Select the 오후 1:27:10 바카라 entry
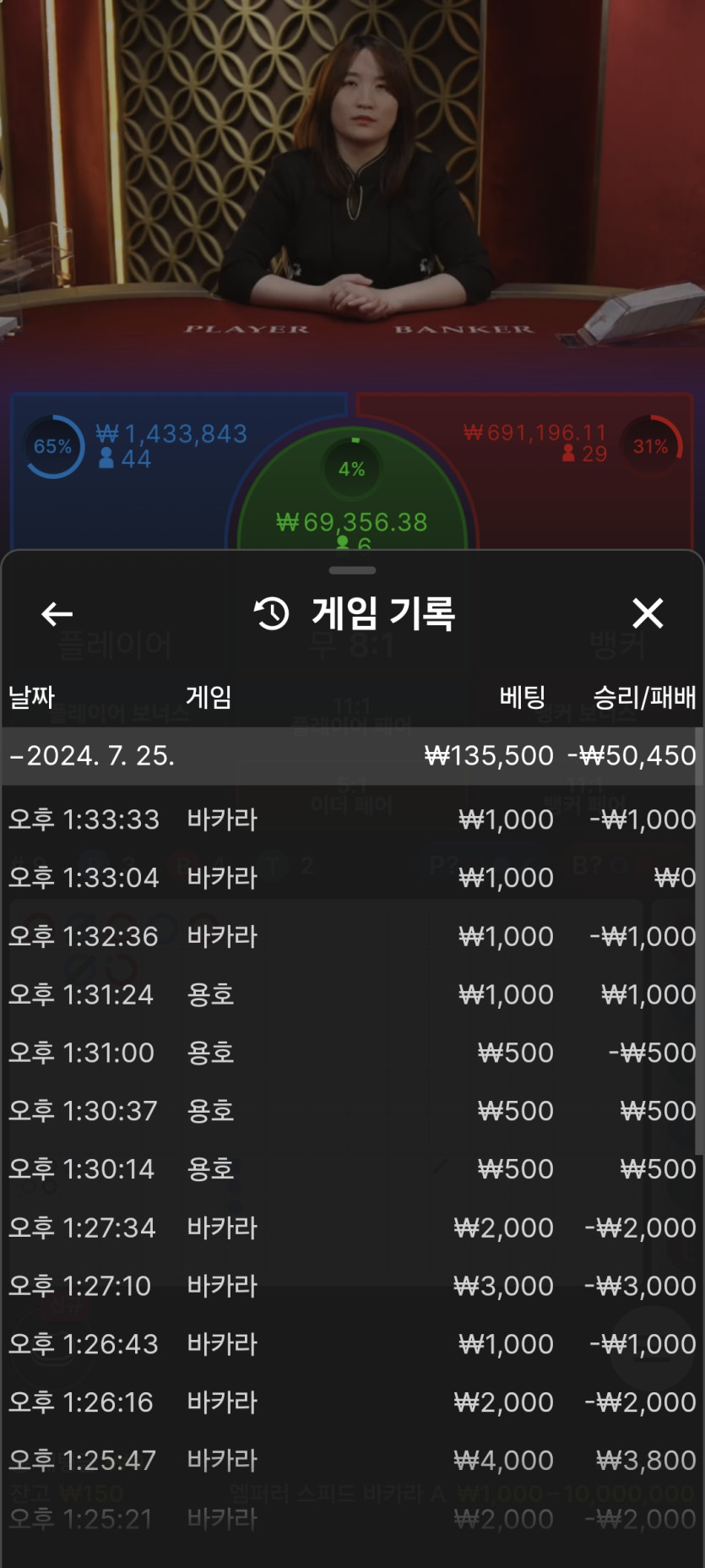This screenshot has width=705, height=1568. (352, 1286)
